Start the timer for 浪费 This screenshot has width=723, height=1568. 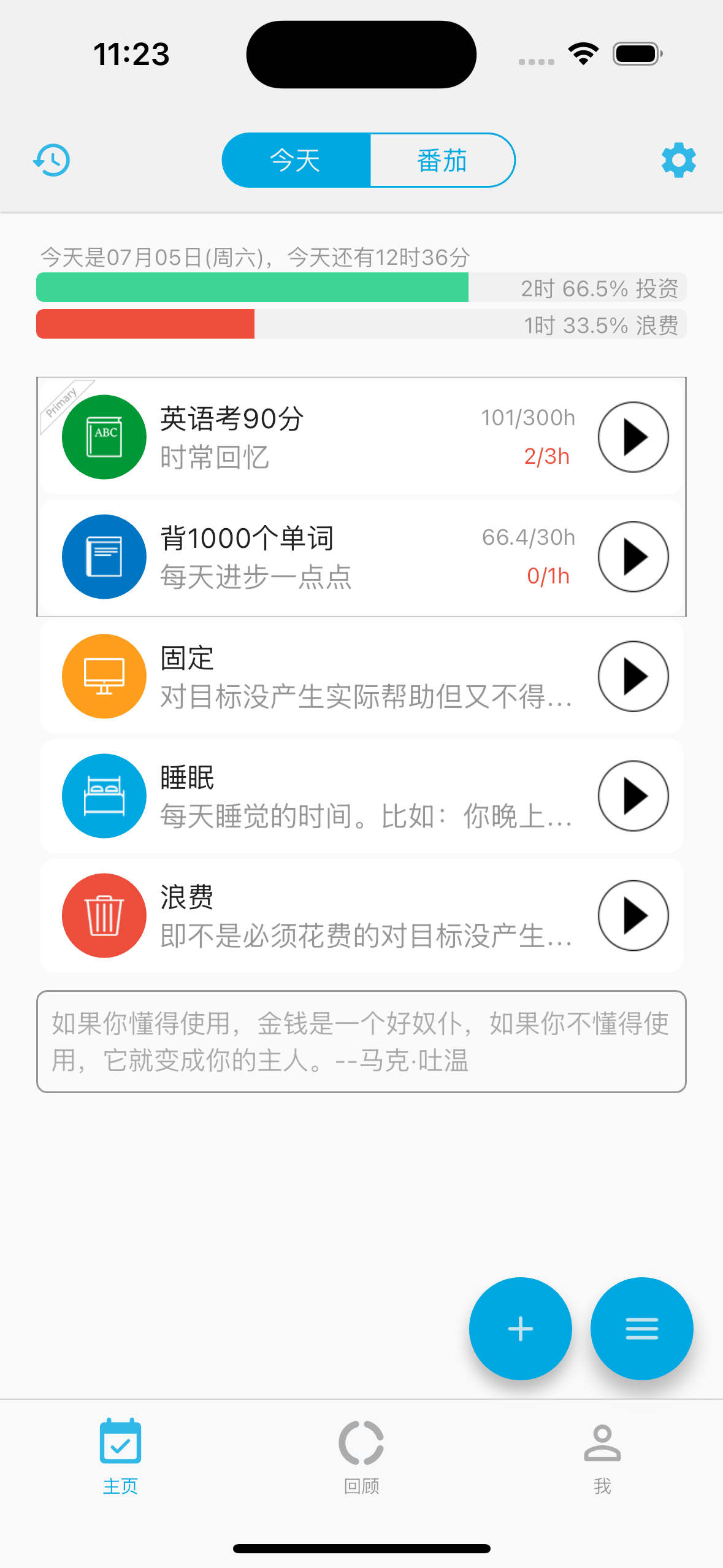tap(633, 915)
